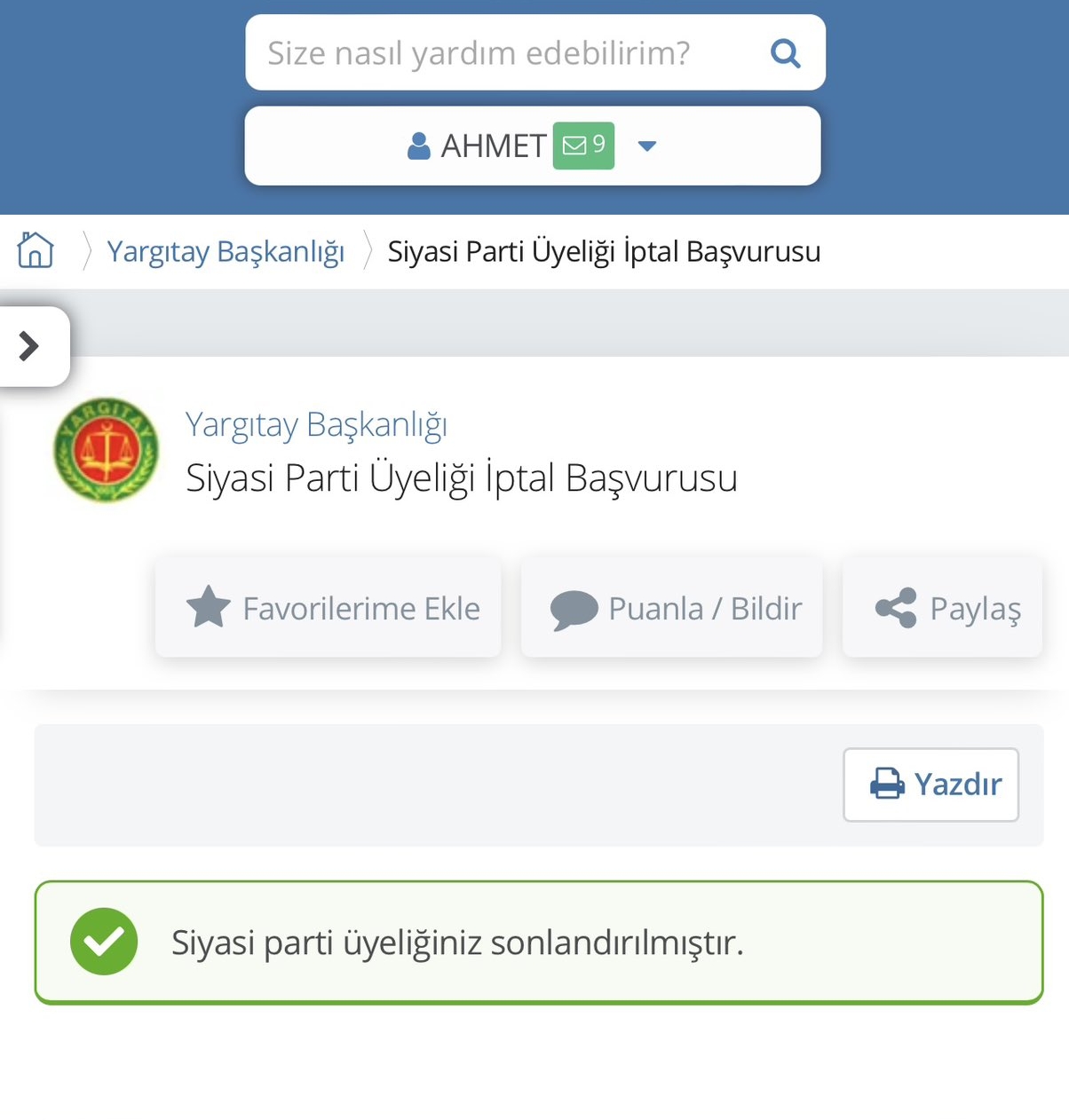Viewport: 1069px width, 1120px height.
Task: Open the AHMET user account dropdown
Action: click(x=533, y=146)
